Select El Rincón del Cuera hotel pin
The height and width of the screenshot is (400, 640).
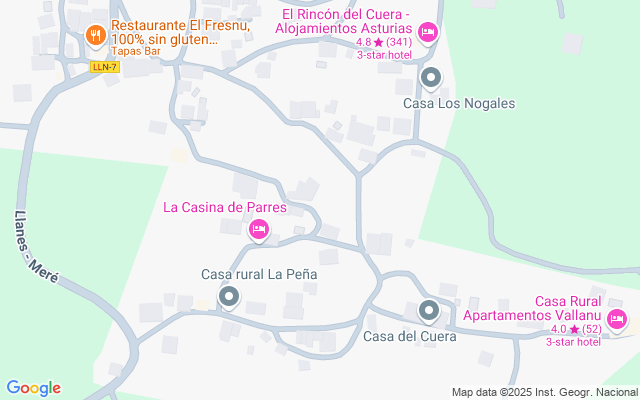point(427,33)
